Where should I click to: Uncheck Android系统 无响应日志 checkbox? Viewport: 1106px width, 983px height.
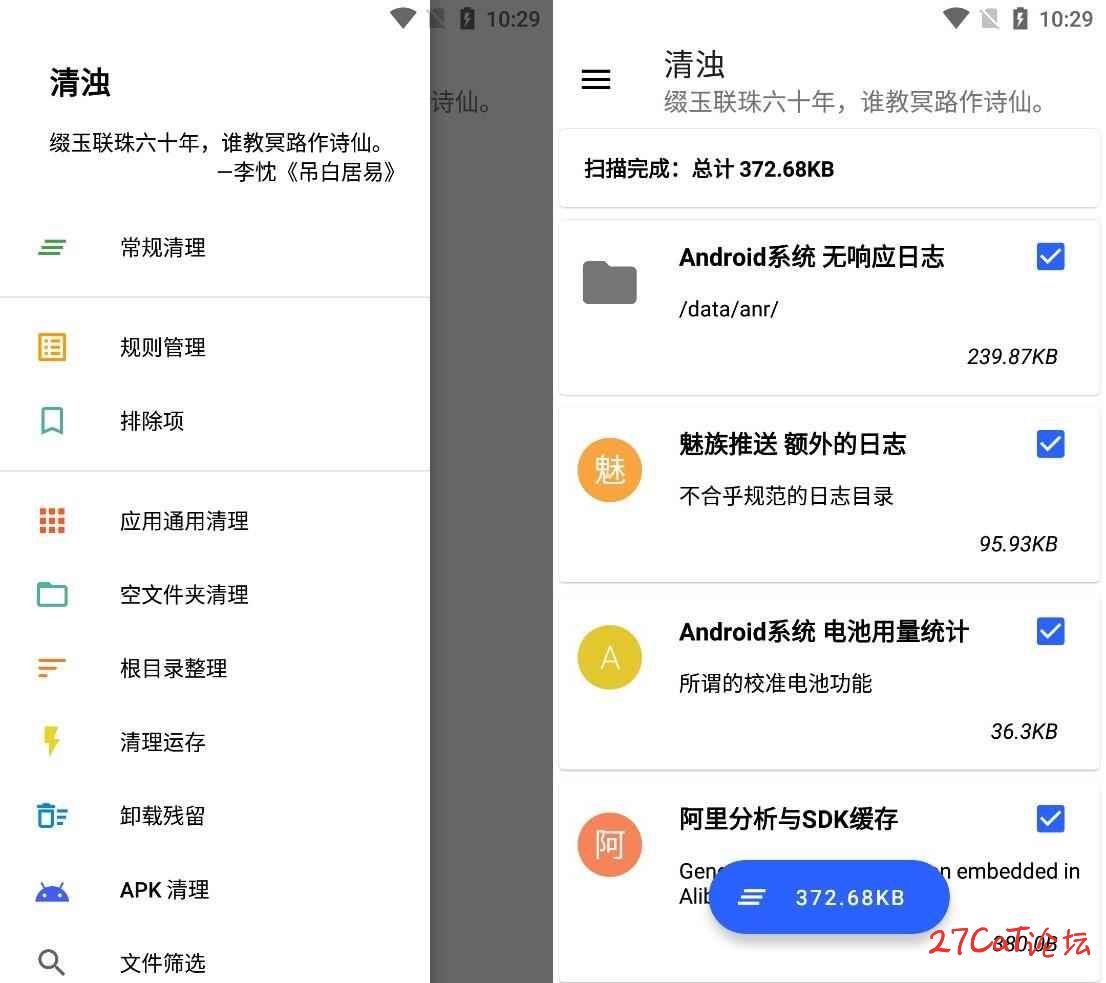(x=1050, y=257)
